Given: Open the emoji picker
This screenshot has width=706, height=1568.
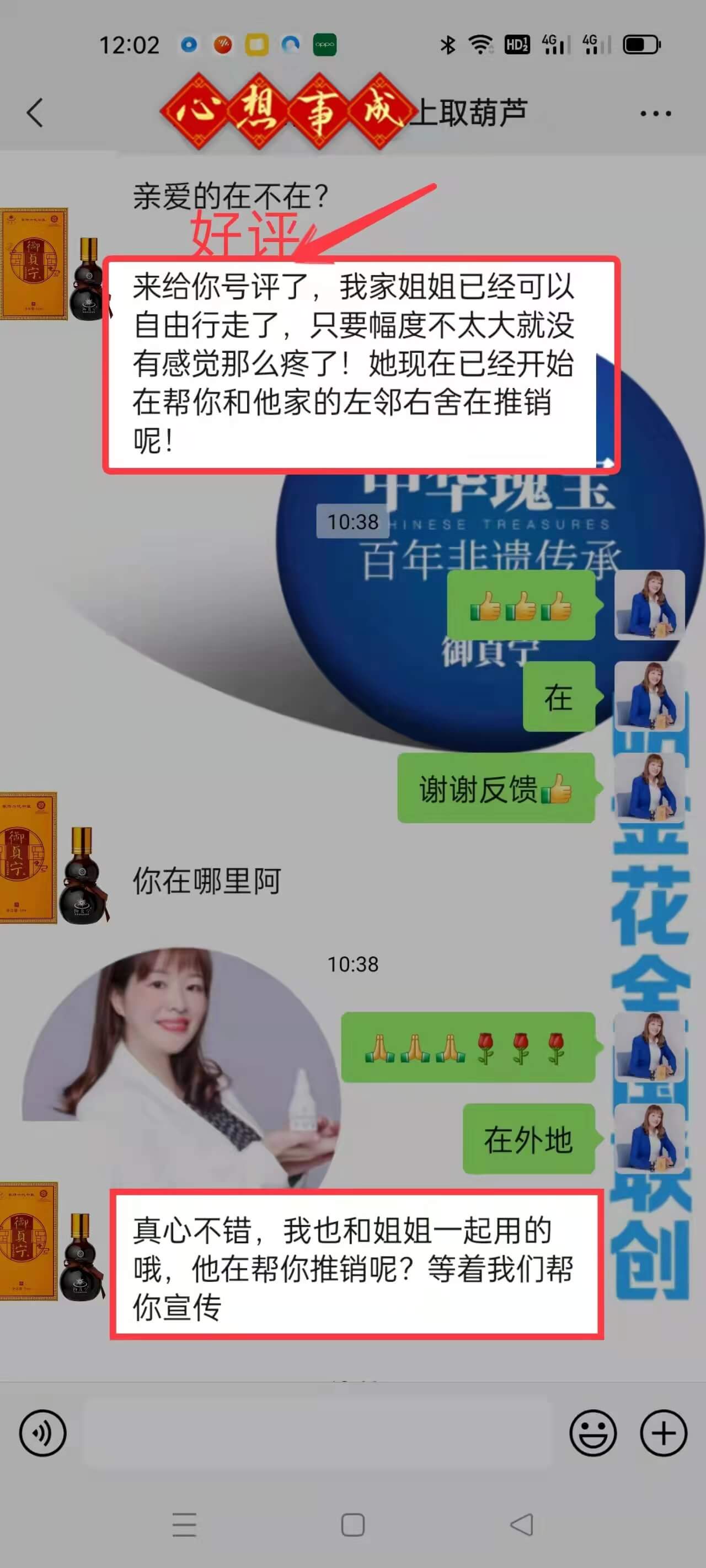Looking at the screenshot, I should (593, 1433).
